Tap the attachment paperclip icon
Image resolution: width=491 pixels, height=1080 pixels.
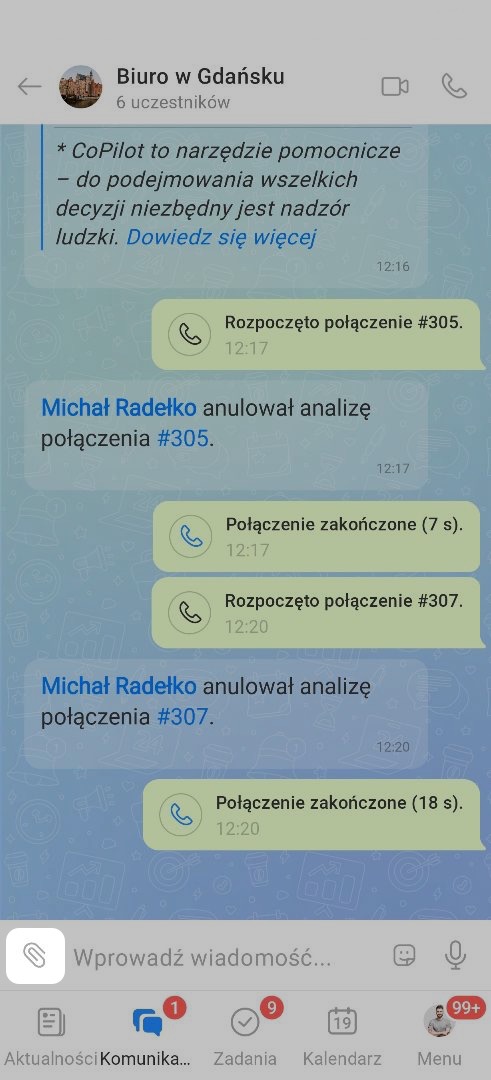coord(35,955)
